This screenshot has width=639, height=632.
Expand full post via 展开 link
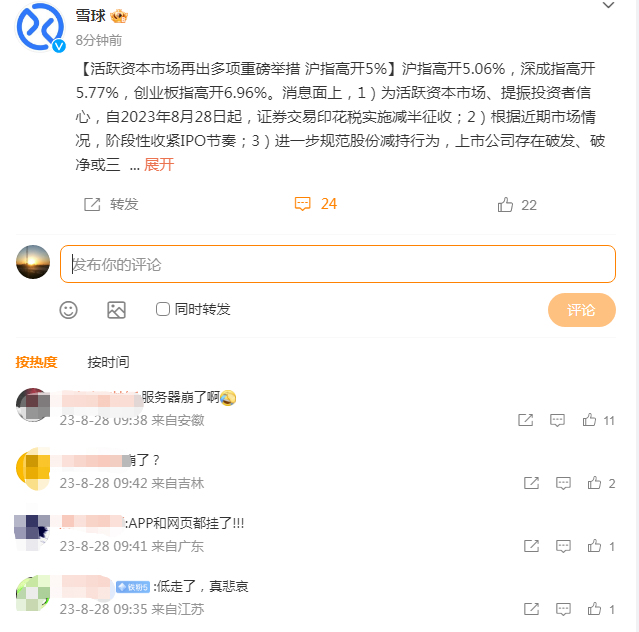click(159, 164)
